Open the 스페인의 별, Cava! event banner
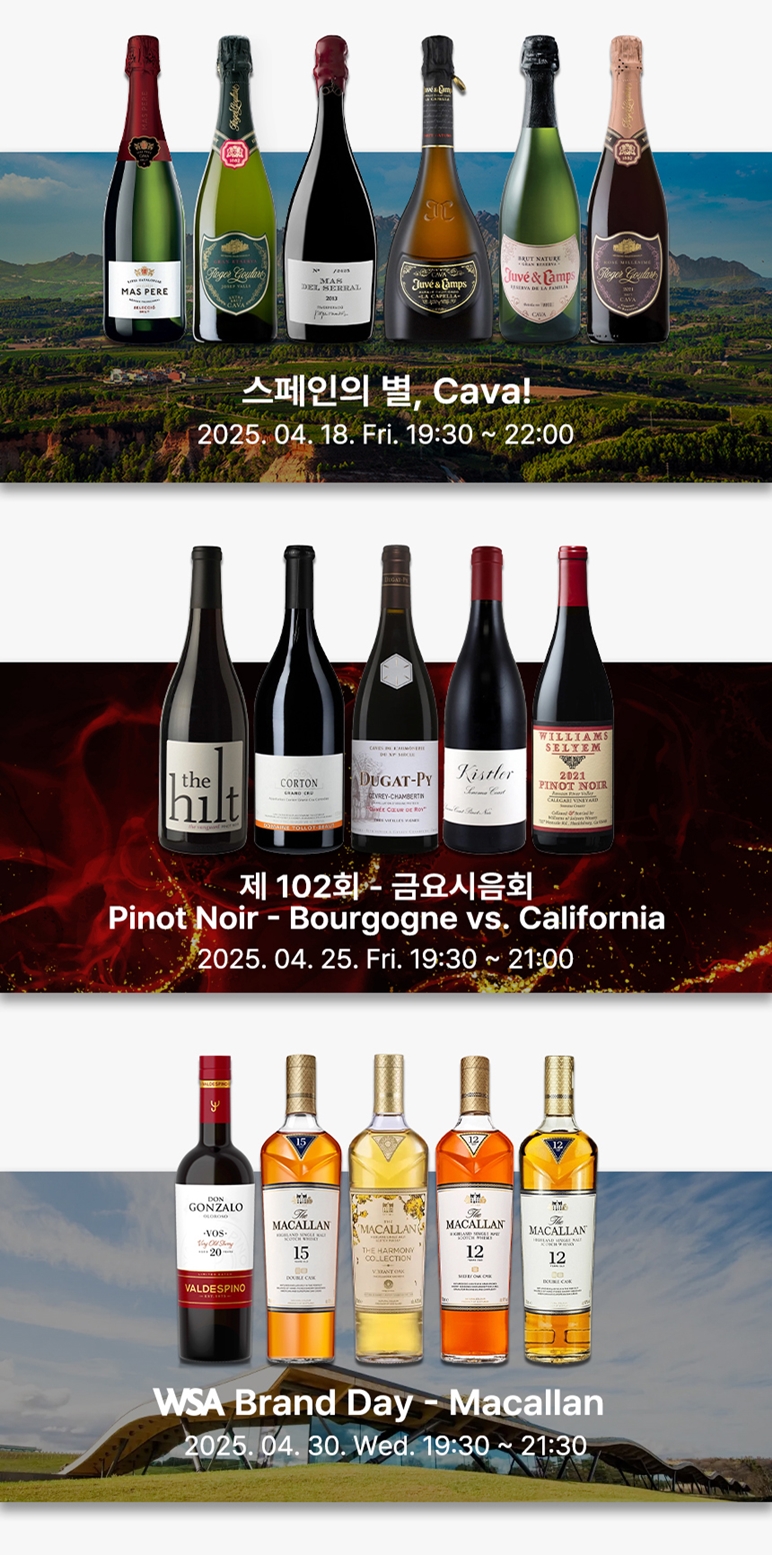This screenshot has height=1555, width=772. click(x=386, y=392)
